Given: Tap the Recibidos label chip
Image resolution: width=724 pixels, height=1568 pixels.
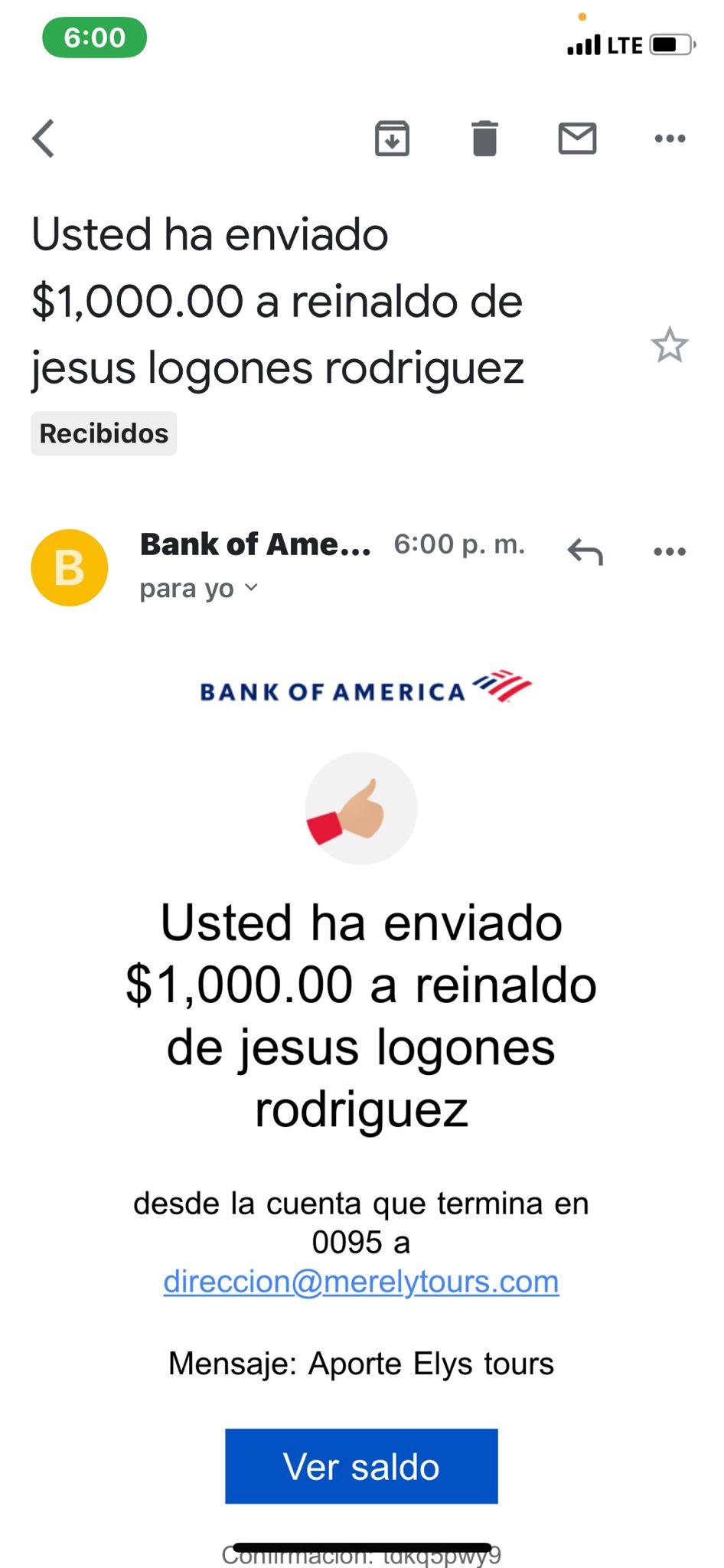Looking at the screenshot, I should coord(104,433).
